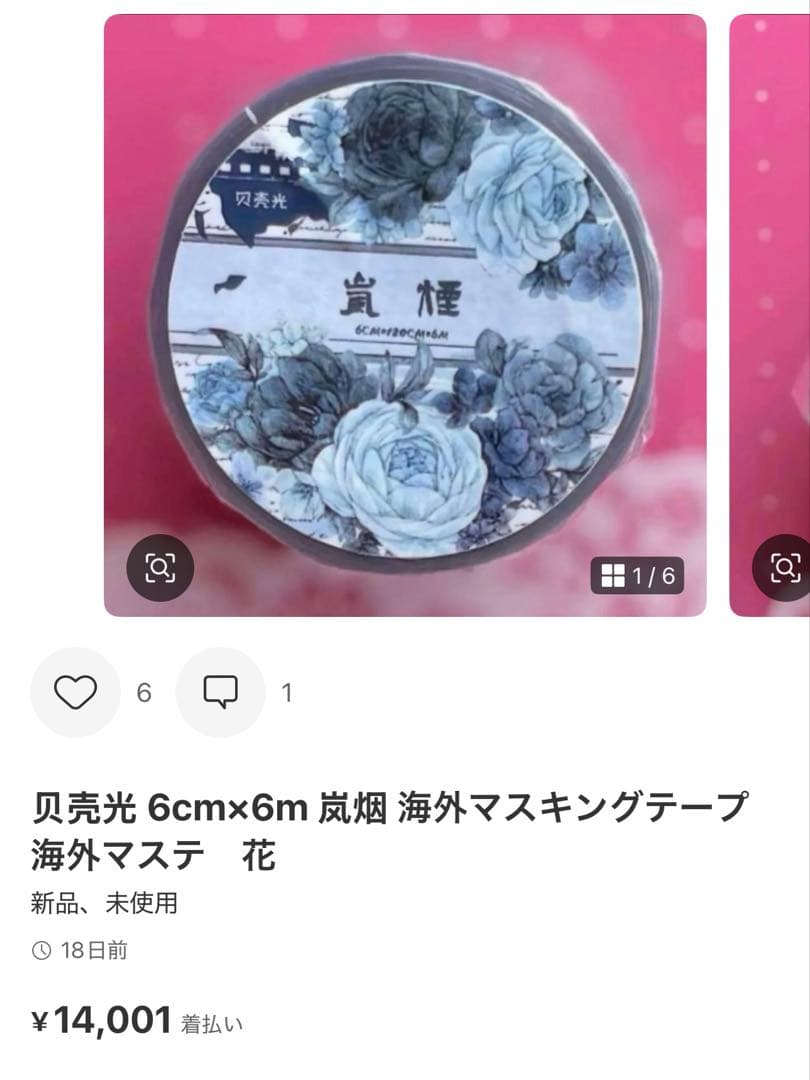Click the image search lens icon on main photo
Screen dimensions: 810x1080
[162, 565]
